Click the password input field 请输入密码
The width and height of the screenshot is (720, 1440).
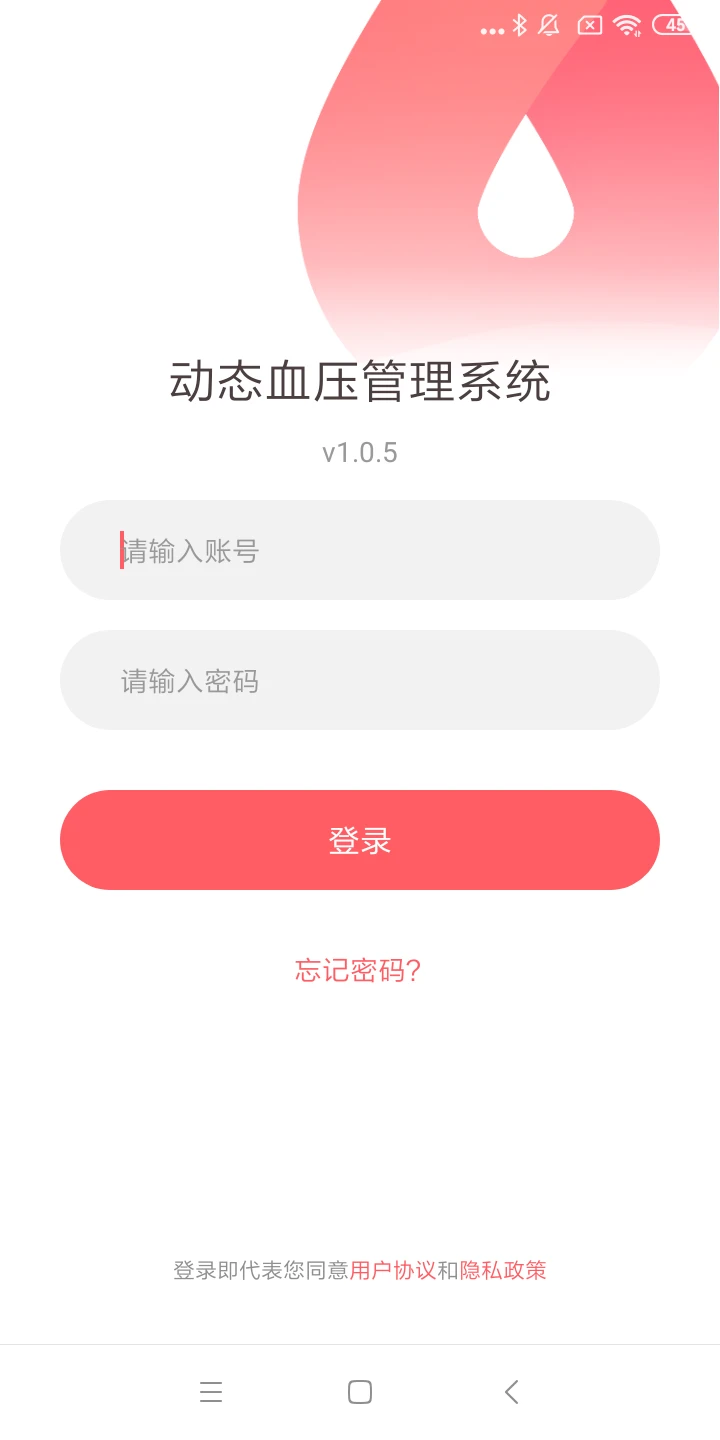click(x=360, y=680)
